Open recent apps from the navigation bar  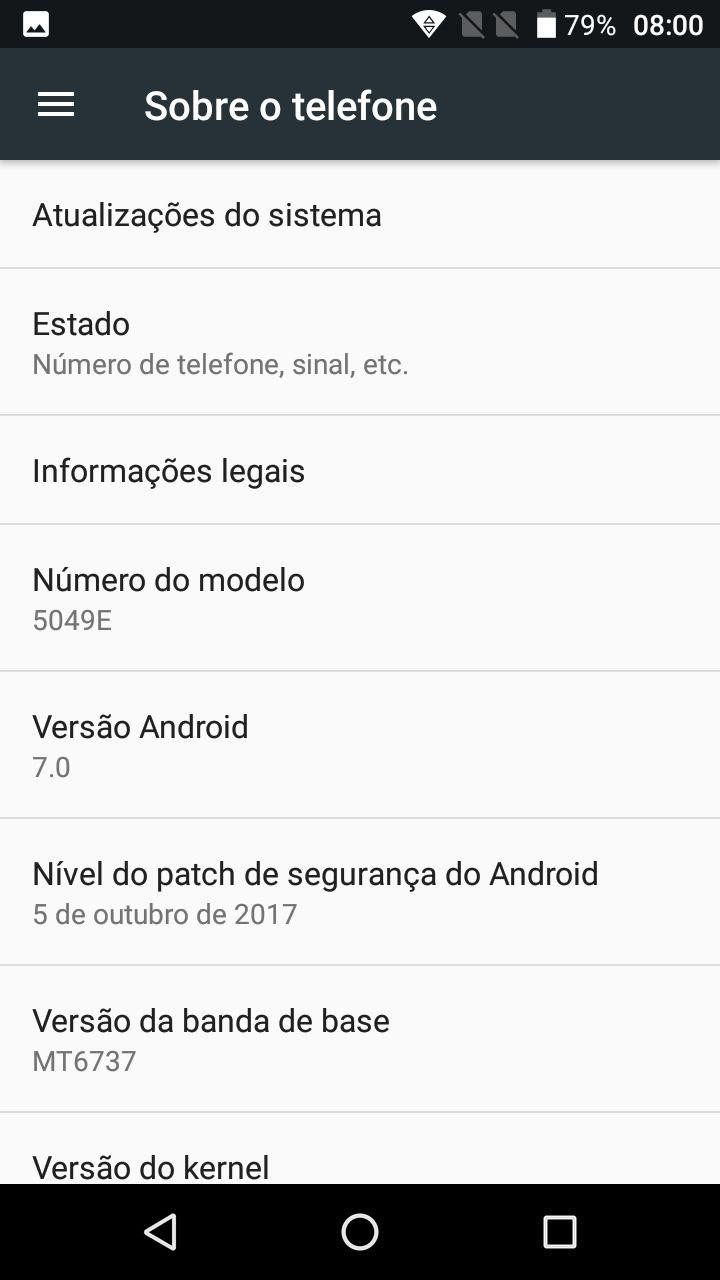pos(559,1232)
